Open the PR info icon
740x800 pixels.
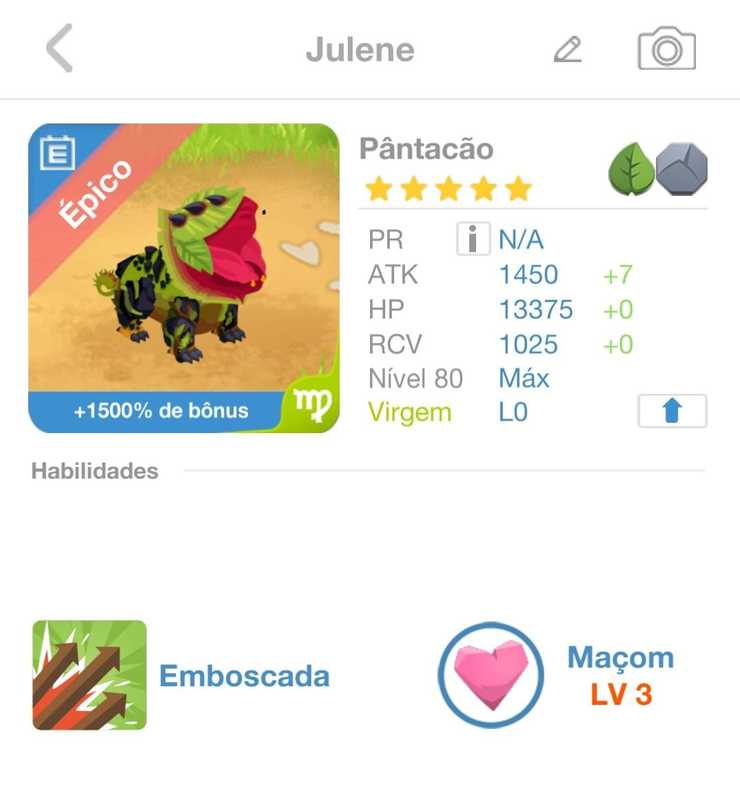[x=473, y=239]
